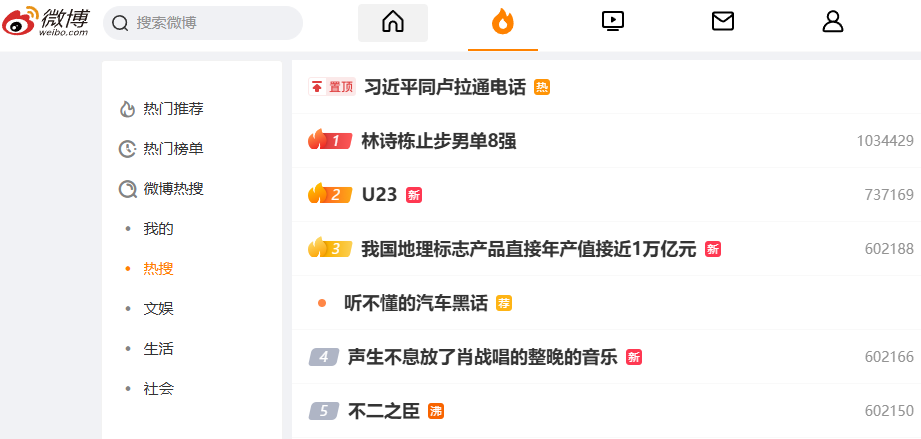Image resolution: width=921 pixels, height=439 pixels.
Task: Open the messages envelope
Action: click(723, 21)
